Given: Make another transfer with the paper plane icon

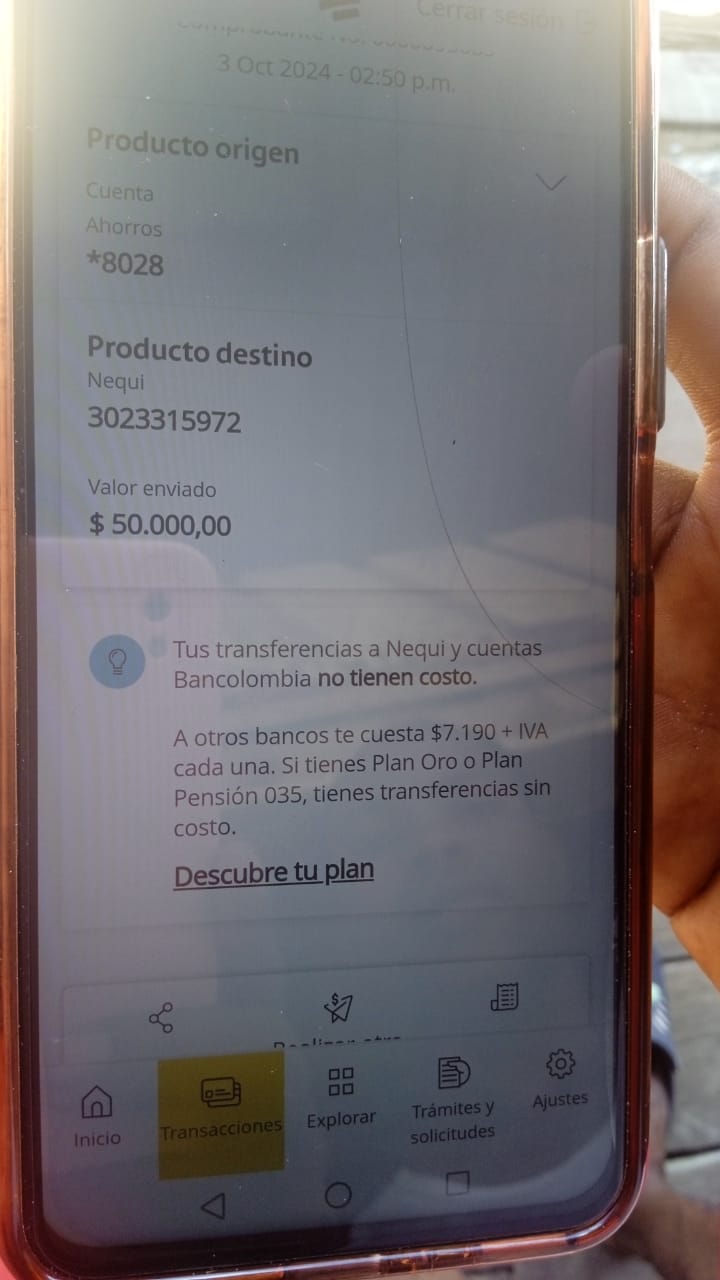Looking at the screenshot, I should pyautogui.click(x=338, y=1007).
